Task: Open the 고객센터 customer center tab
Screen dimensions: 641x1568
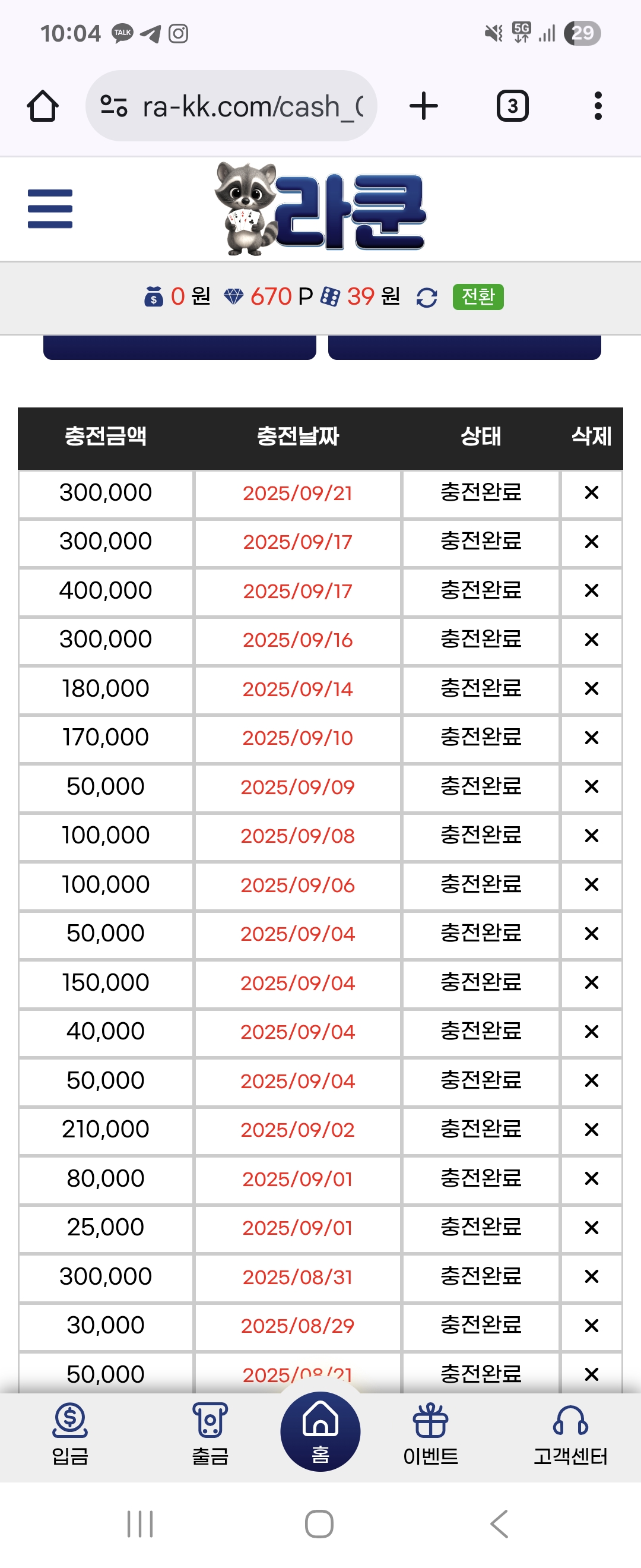Action: 570,1434
